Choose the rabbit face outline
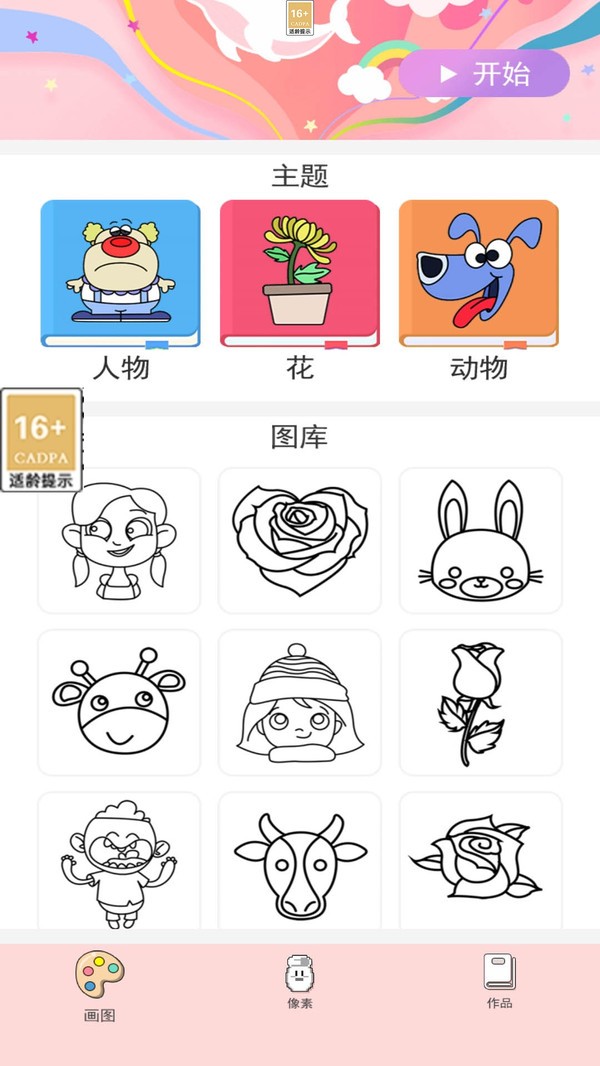This screenshot has height=1066, width=600. point(481,540)
